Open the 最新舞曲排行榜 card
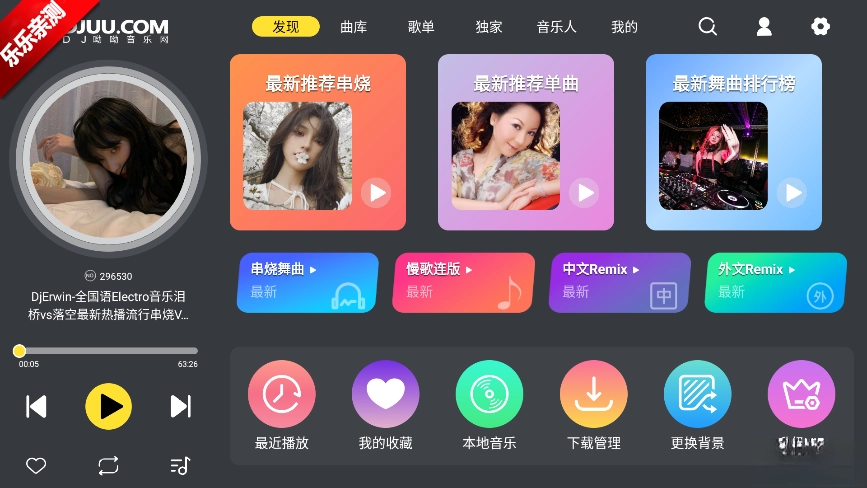Viewport: 867px width, 488px height. click(x=733, y=142)
